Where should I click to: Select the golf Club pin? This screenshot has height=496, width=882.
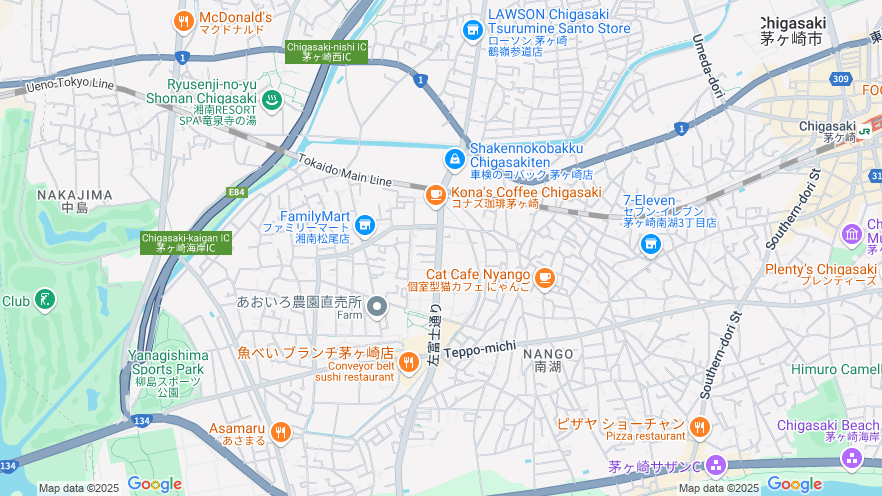point(44,299)
